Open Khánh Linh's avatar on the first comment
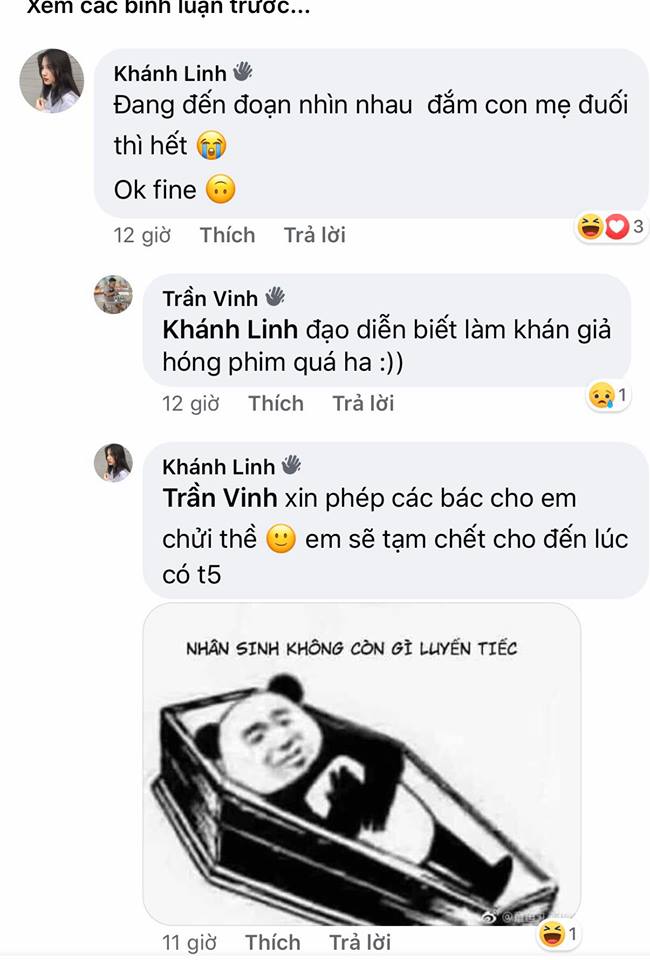650x960 pixels. 51,79
